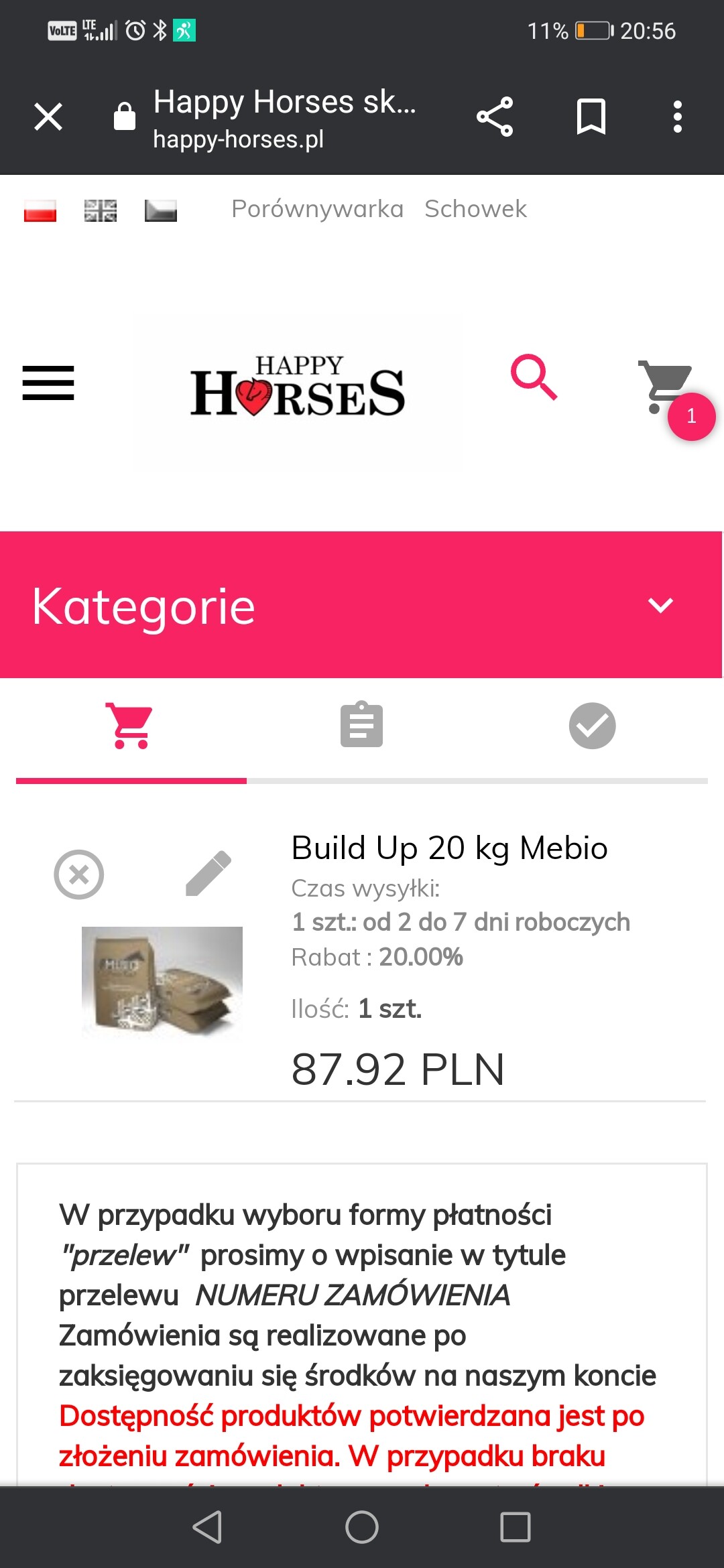Image resolution: width=724 pixels, height=1568 pixels.
Task: Open Porównywarka link
Action: 317,209
